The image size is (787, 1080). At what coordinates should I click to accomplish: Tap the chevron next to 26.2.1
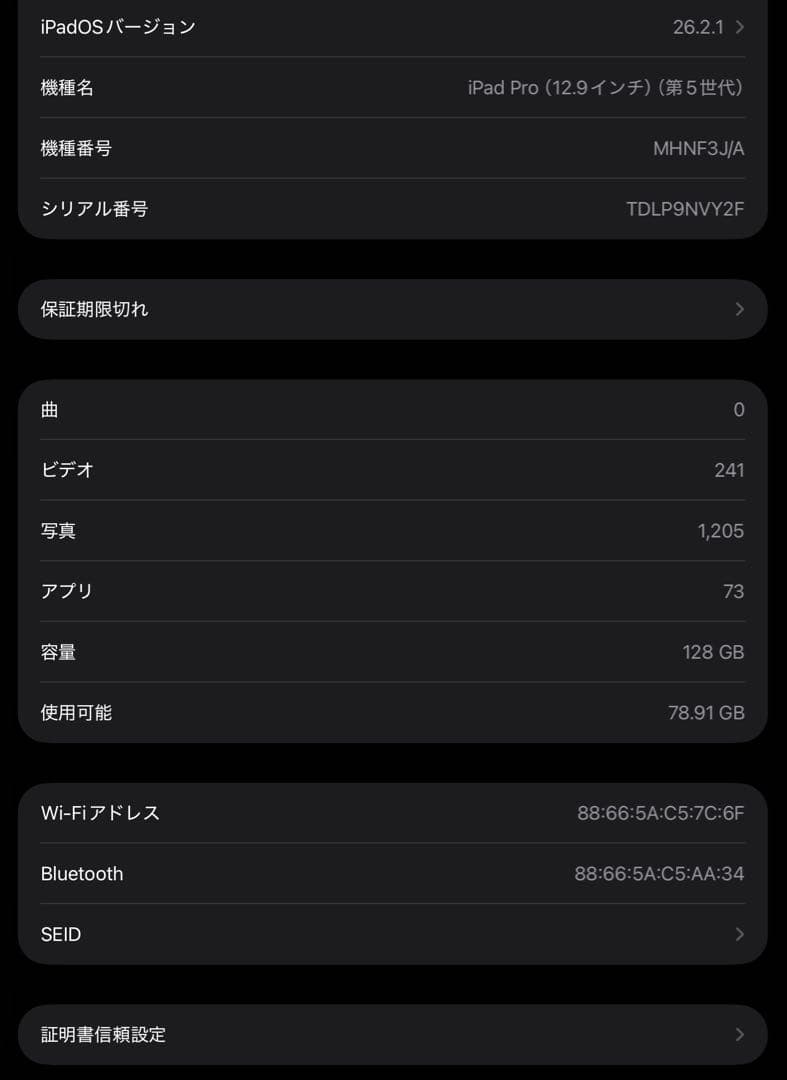[740, 27]
